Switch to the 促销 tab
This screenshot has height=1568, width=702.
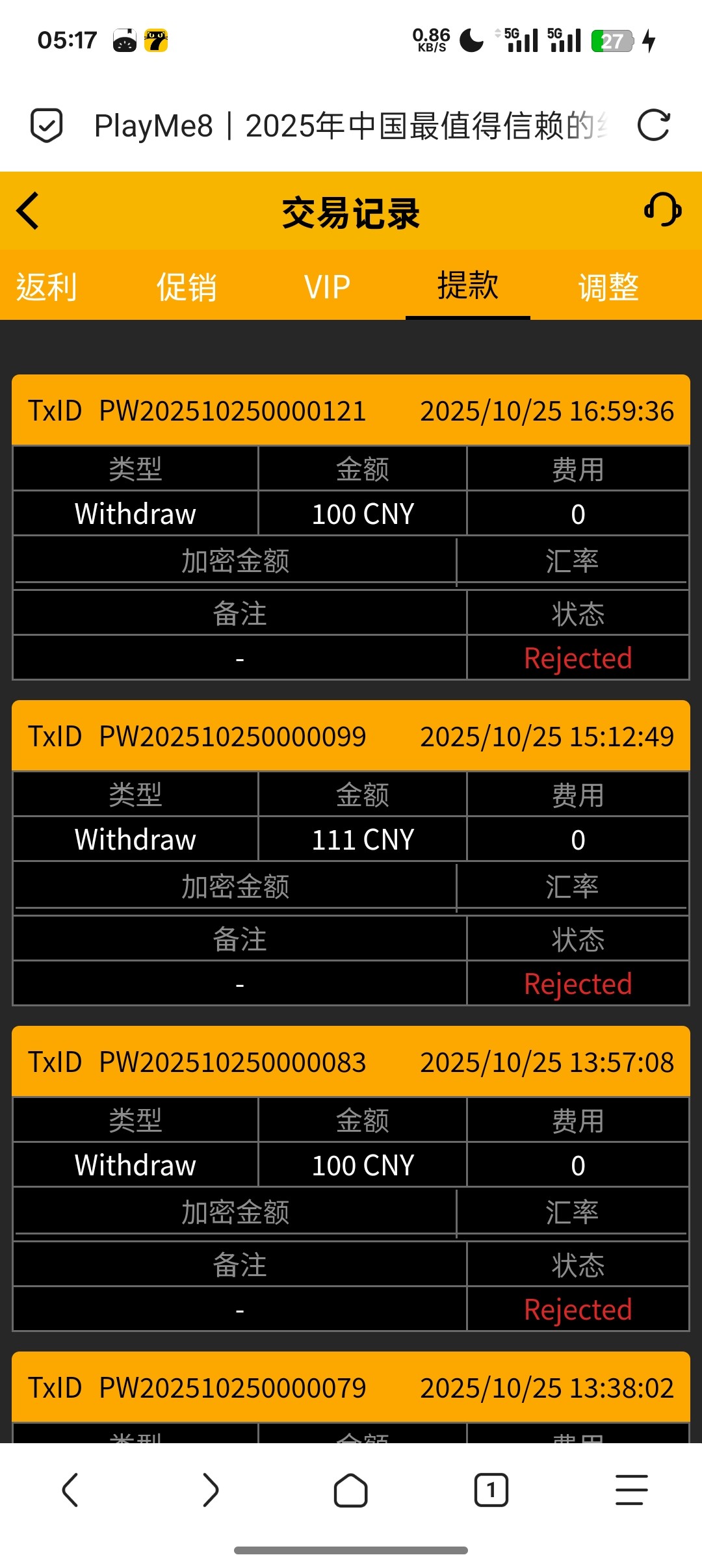(x=186, y=287)
